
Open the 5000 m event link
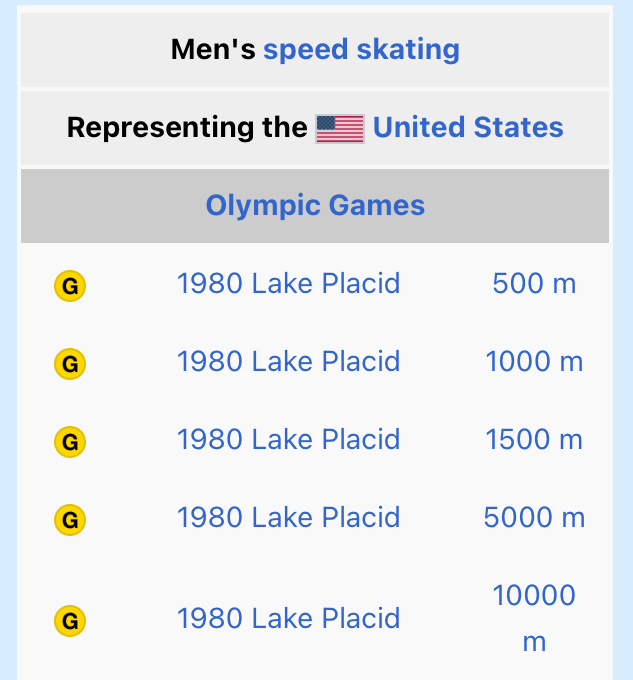click(534, 517)
